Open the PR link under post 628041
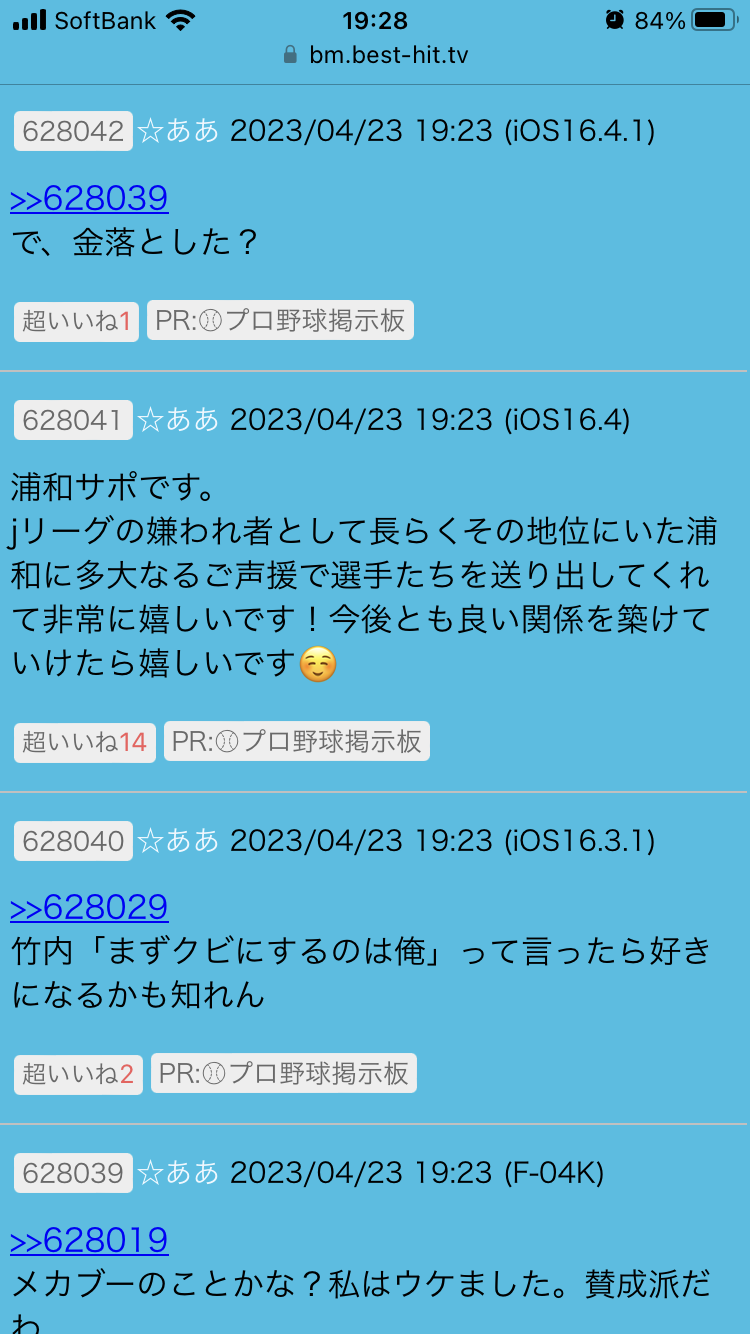The height and width of the screenshot is (1334, 750). click(x=296, y=742)
